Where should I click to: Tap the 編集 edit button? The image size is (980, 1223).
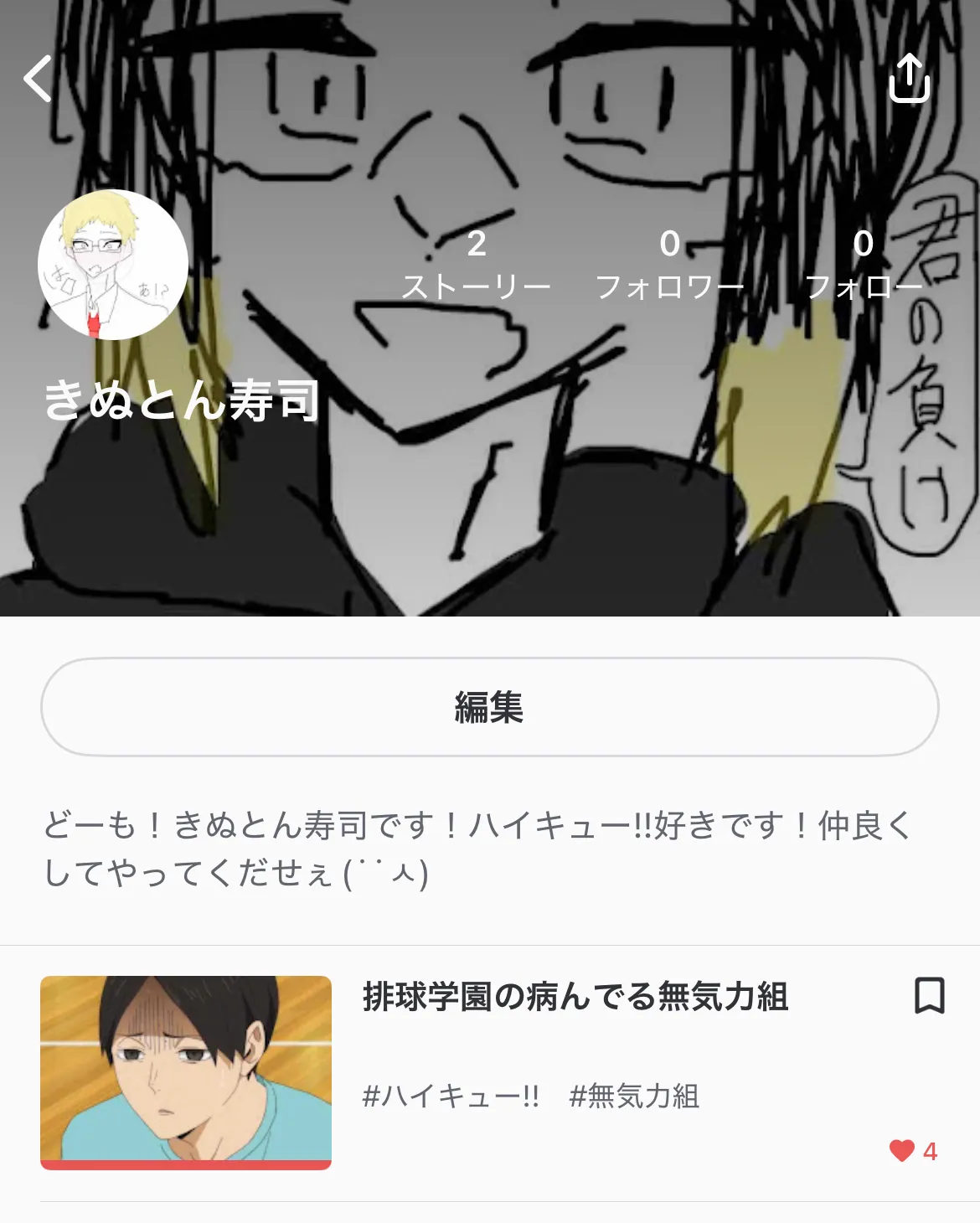(x=489, y=707)
